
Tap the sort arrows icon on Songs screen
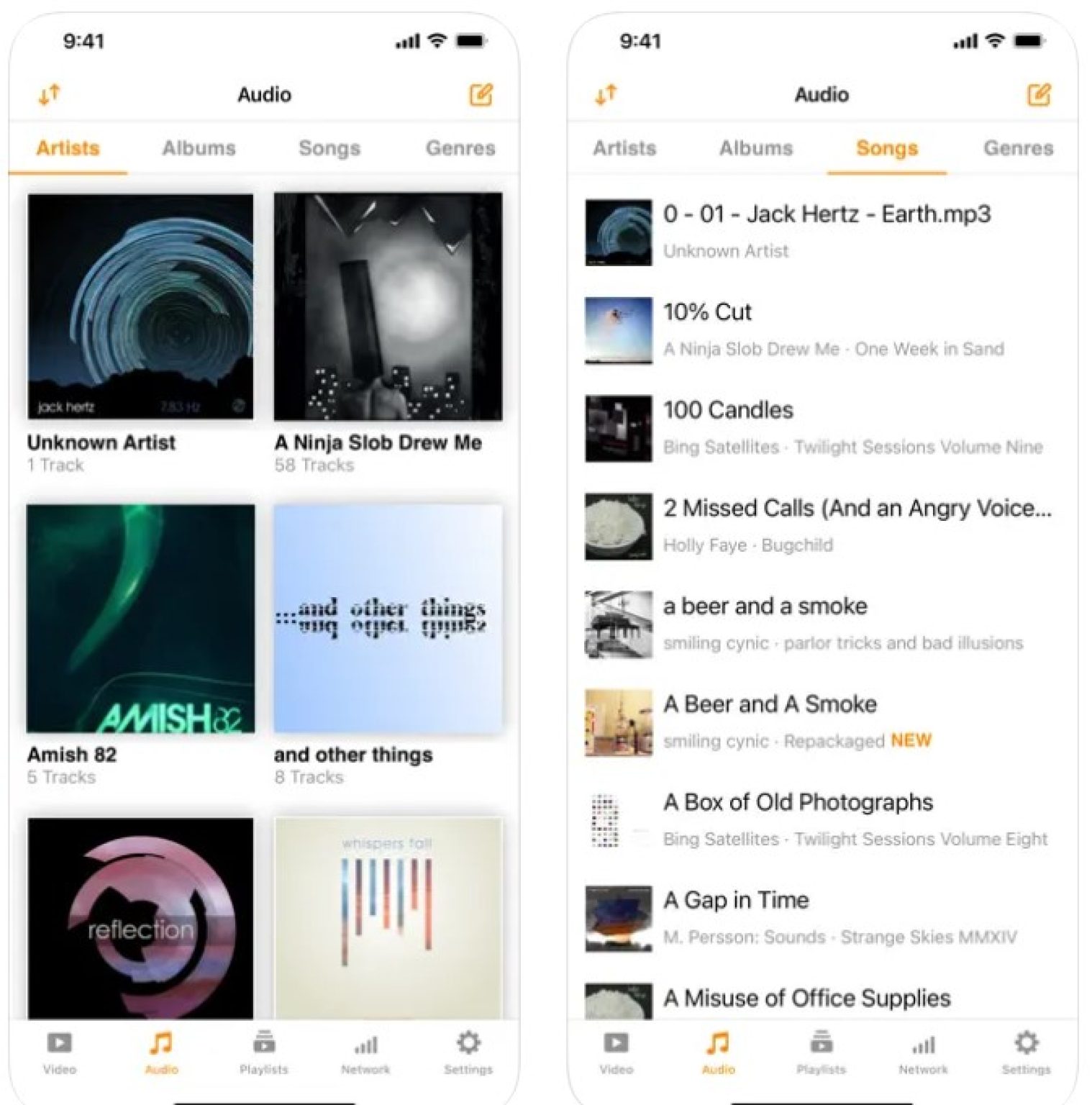point(605,94)
